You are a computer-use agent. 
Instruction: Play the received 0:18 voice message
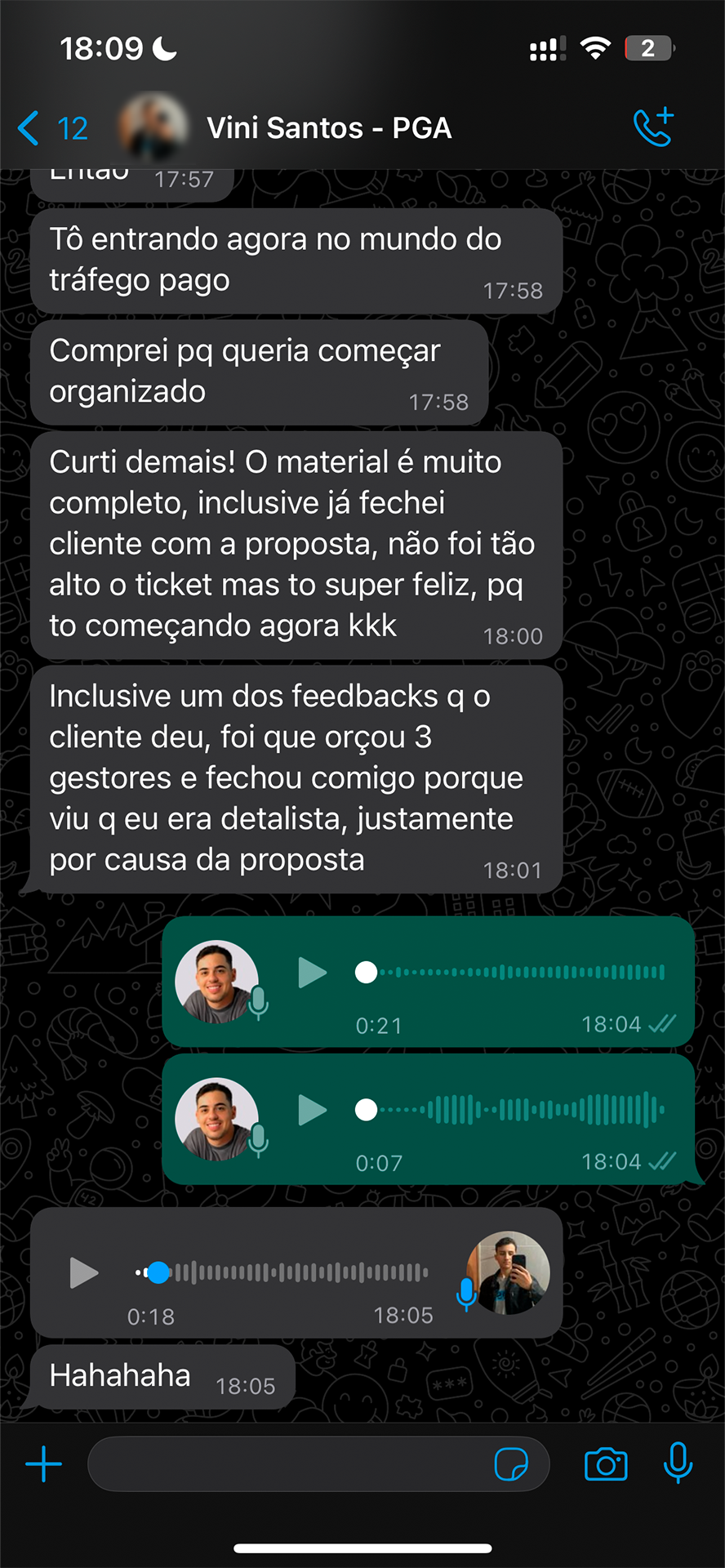[83, 1272]
